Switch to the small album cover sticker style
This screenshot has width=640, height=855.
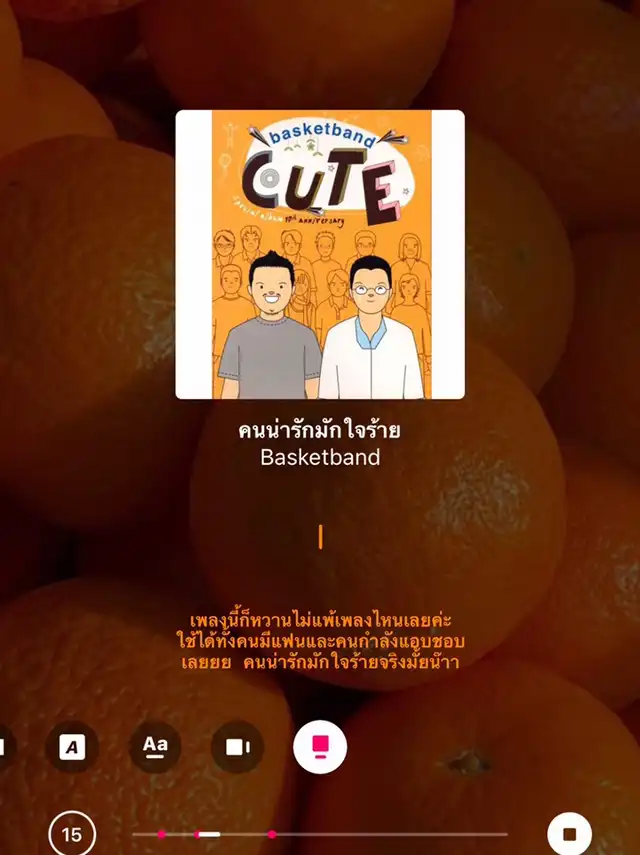(x=238, y=747)
